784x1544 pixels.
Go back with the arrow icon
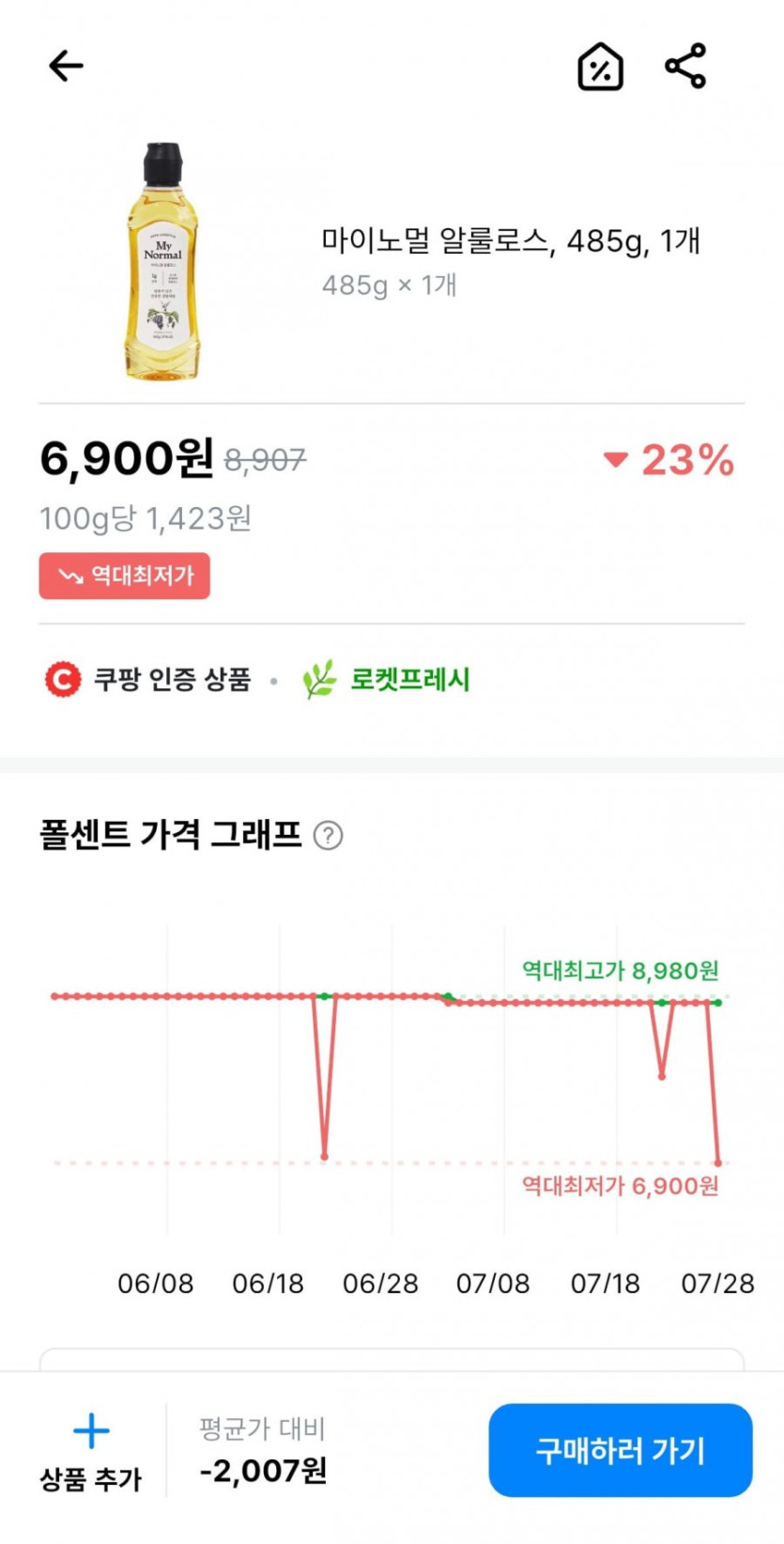(66, 66)
